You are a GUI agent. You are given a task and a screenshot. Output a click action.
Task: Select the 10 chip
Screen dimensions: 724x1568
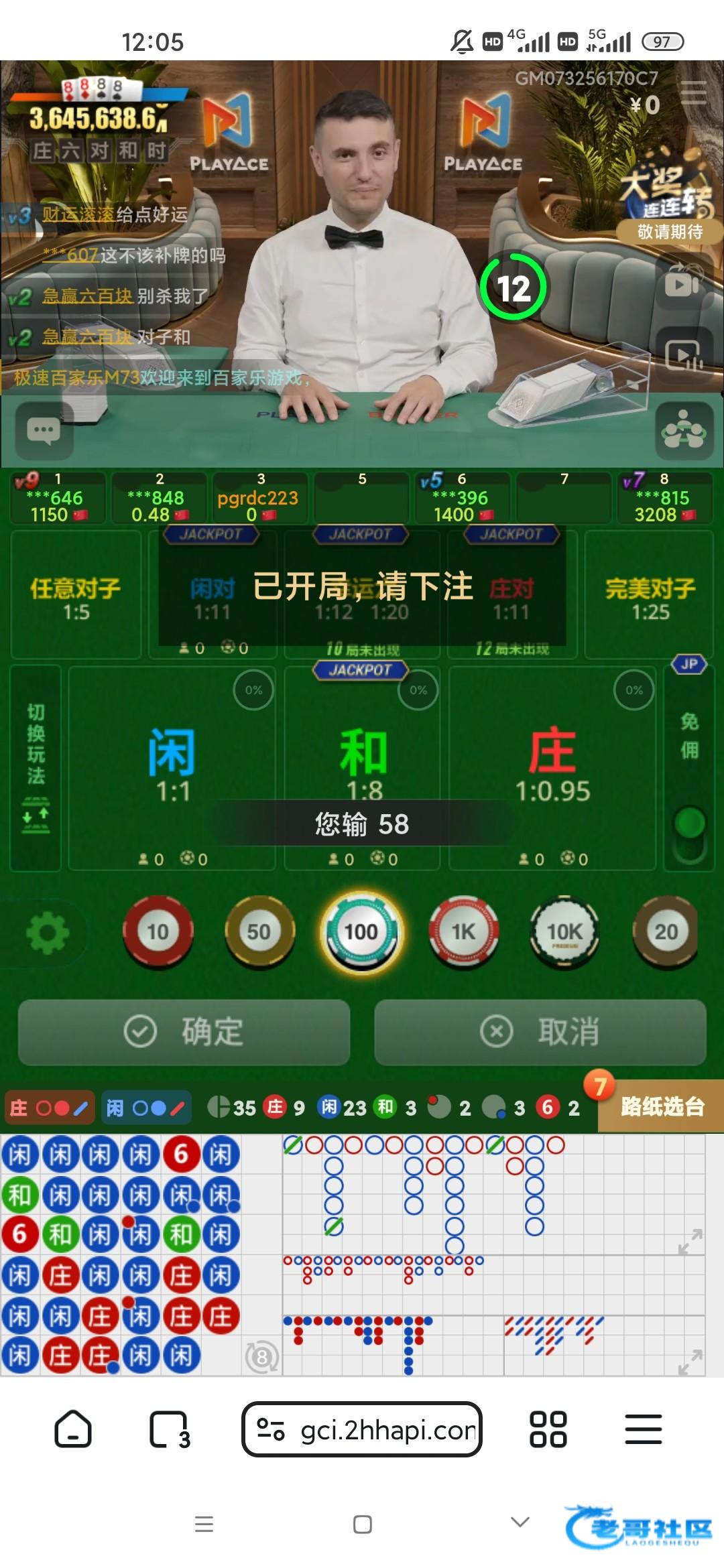coord(158,931)
